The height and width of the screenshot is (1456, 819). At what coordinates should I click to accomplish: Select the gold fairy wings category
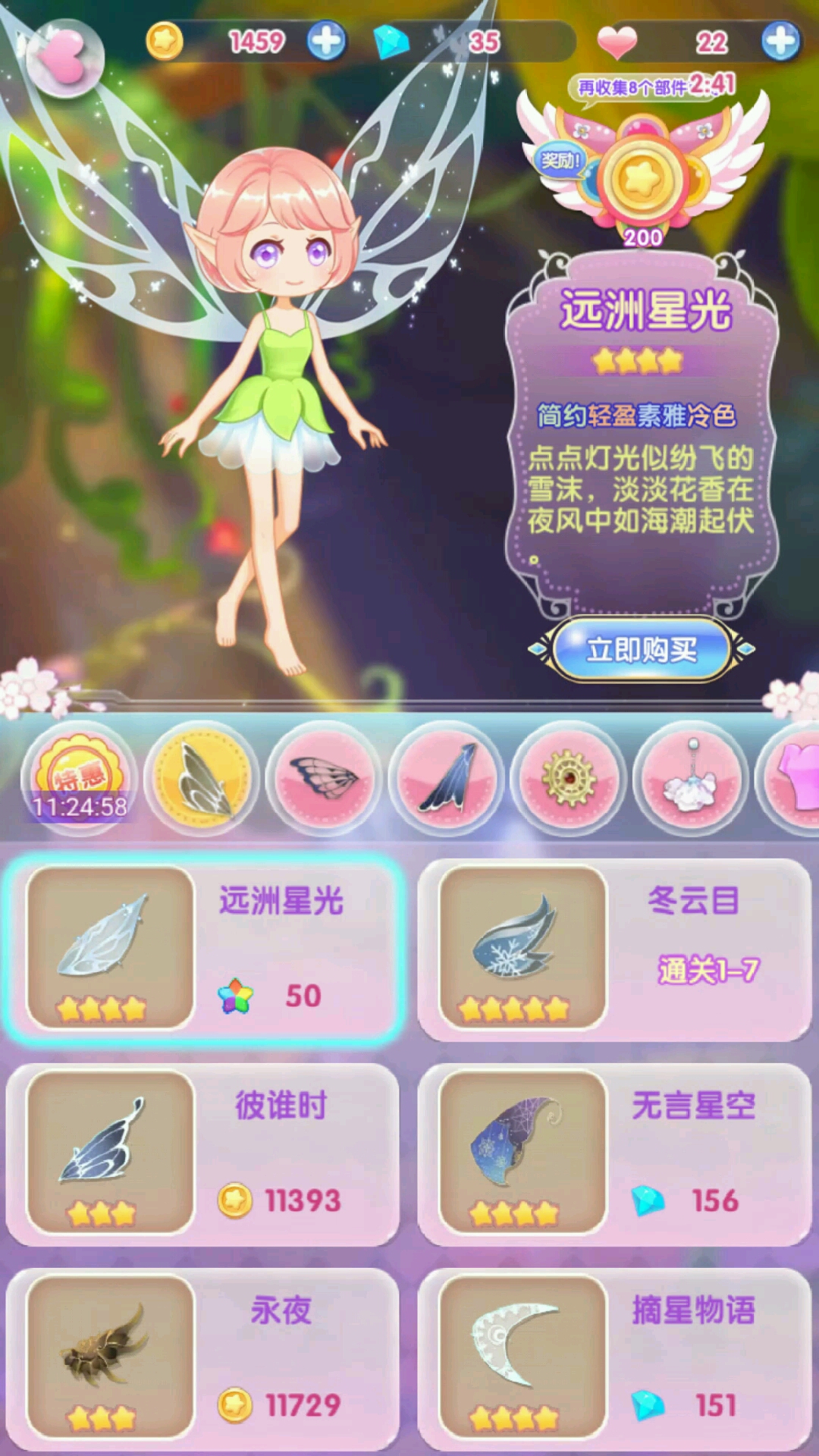[x=202, y=779]
